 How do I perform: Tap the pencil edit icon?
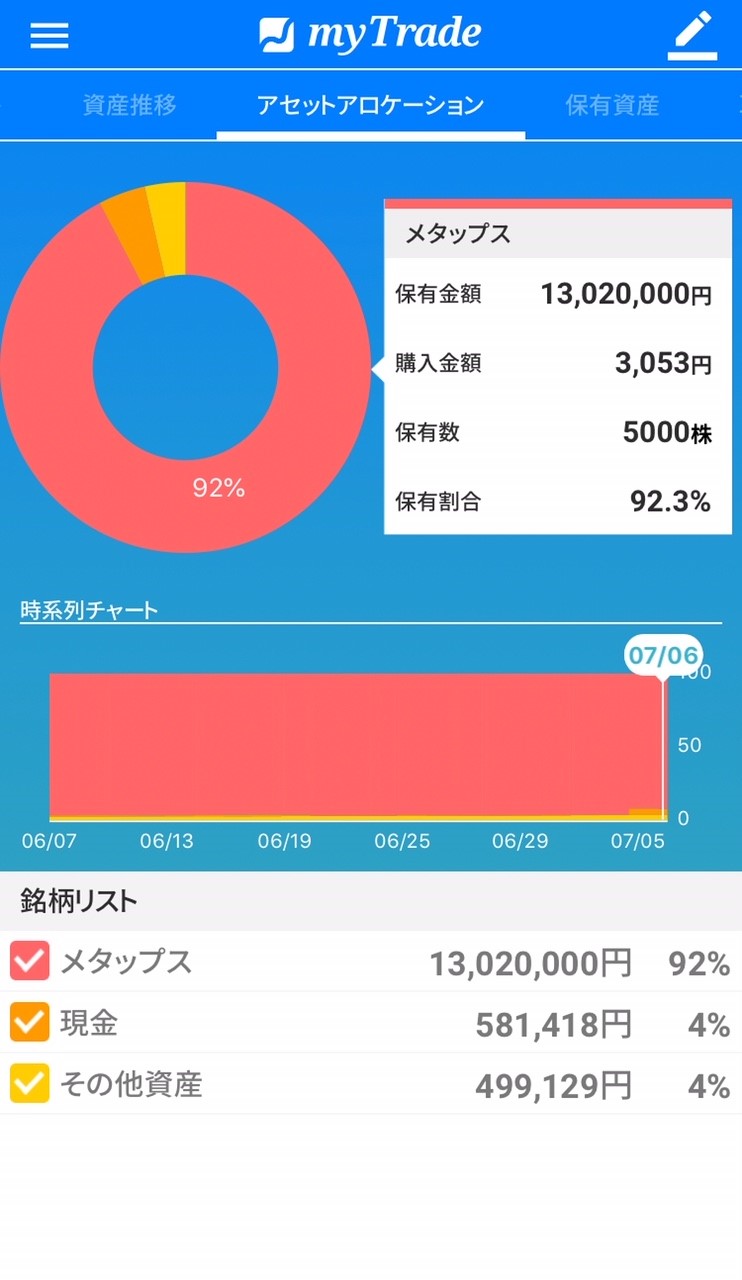coord(693,35)
